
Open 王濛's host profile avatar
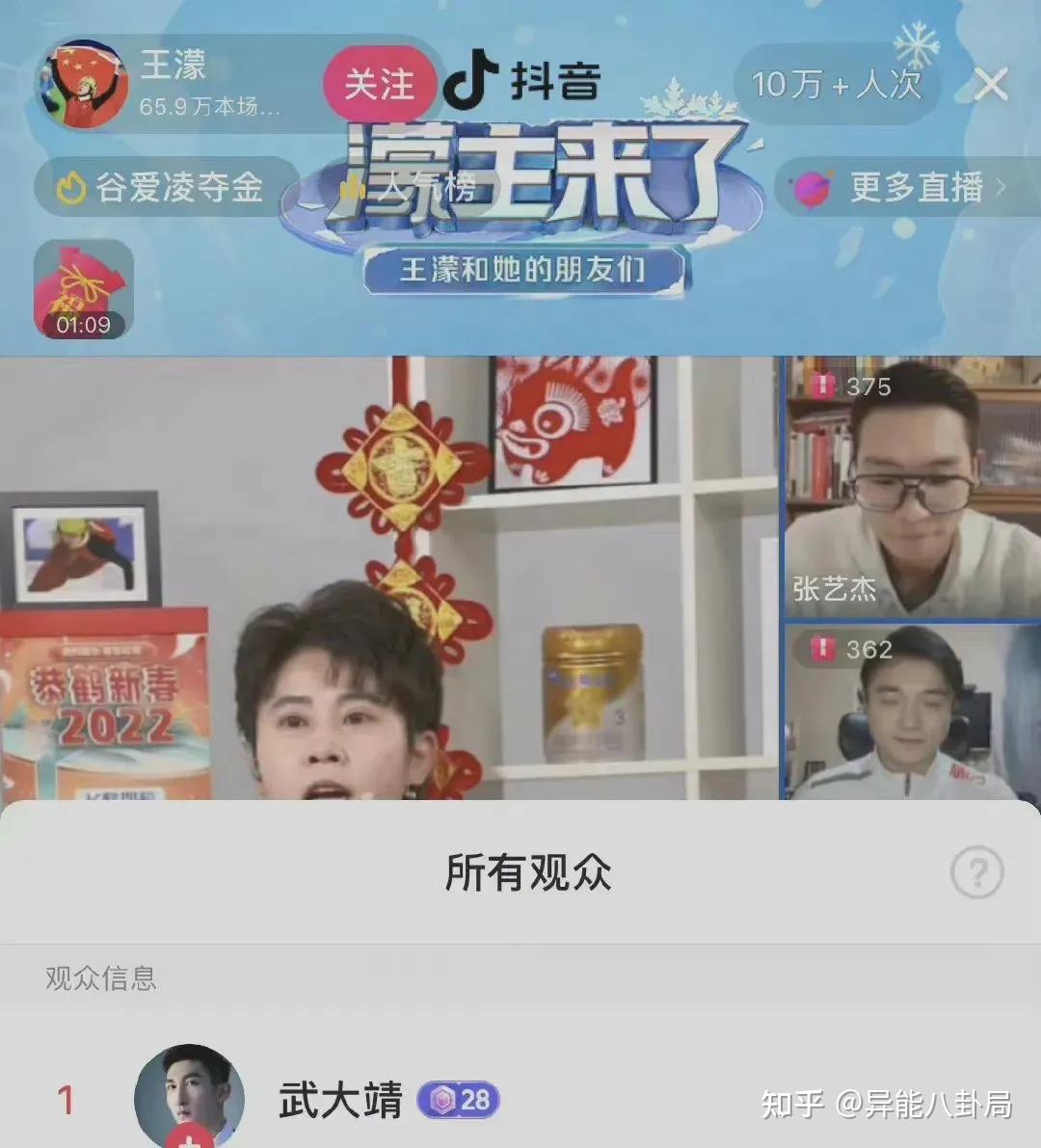tap(81, 85)
